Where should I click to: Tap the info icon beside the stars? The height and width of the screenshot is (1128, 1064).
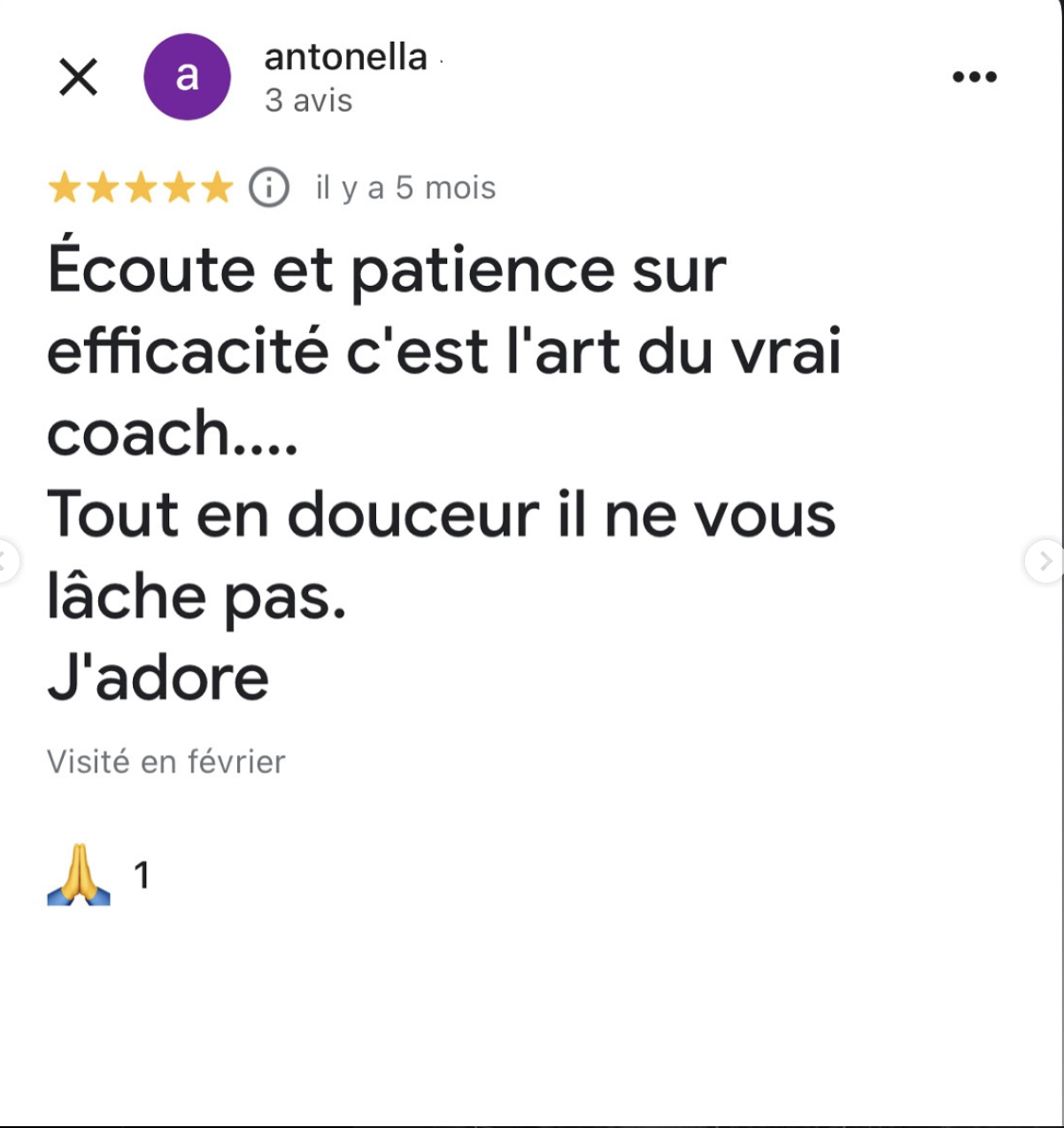269,188
